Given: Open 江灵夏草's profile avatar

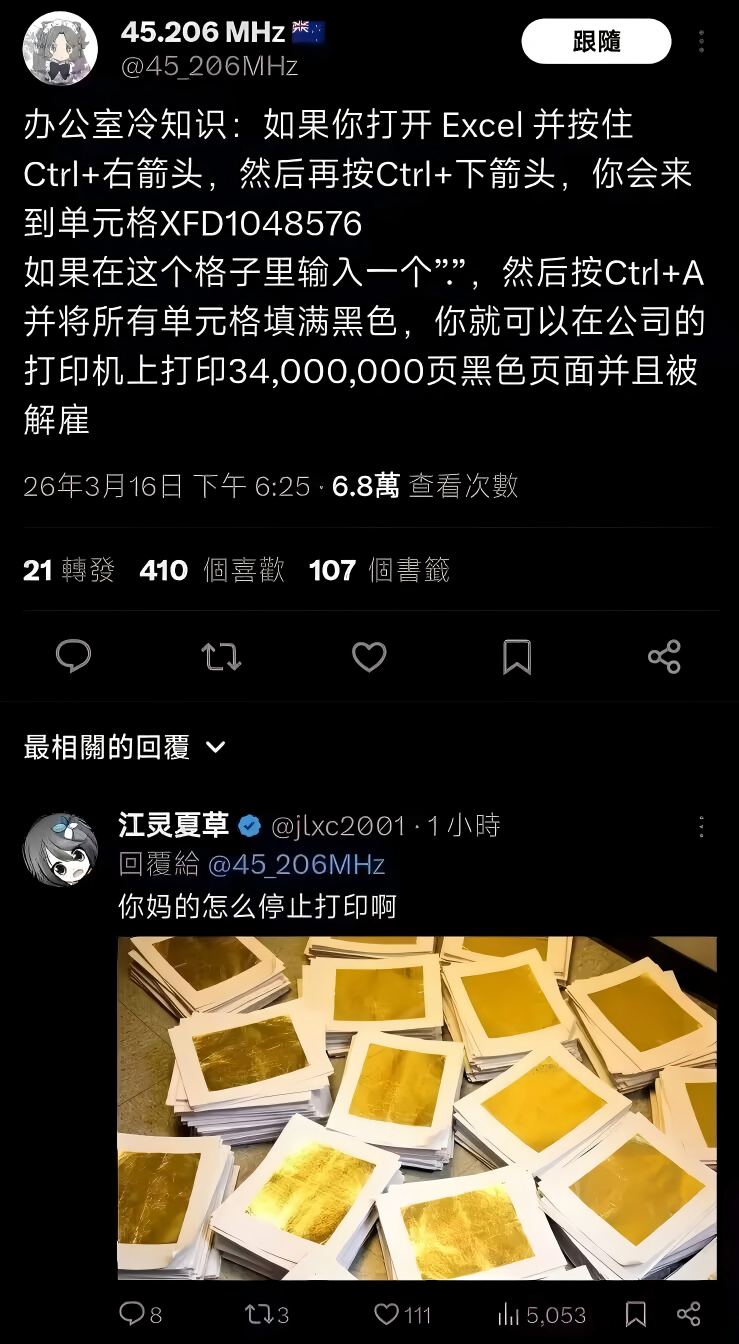Looking at the screenshot, I should pyautogui.click(x=60, y=849).
